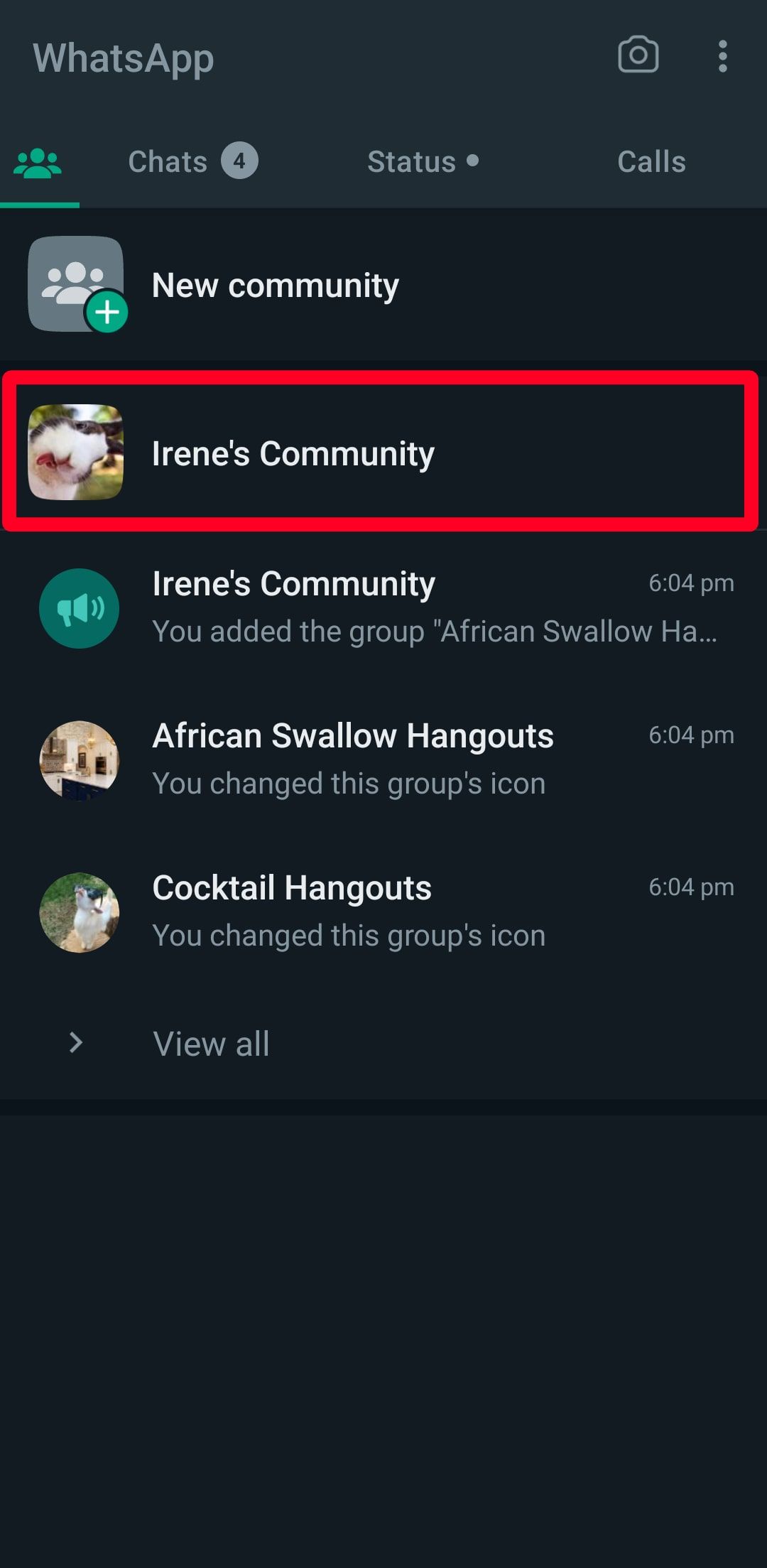This screenshot has height=1568, width=767.
Task: Switch to the Calls tab
Action: tap(651, 161)
